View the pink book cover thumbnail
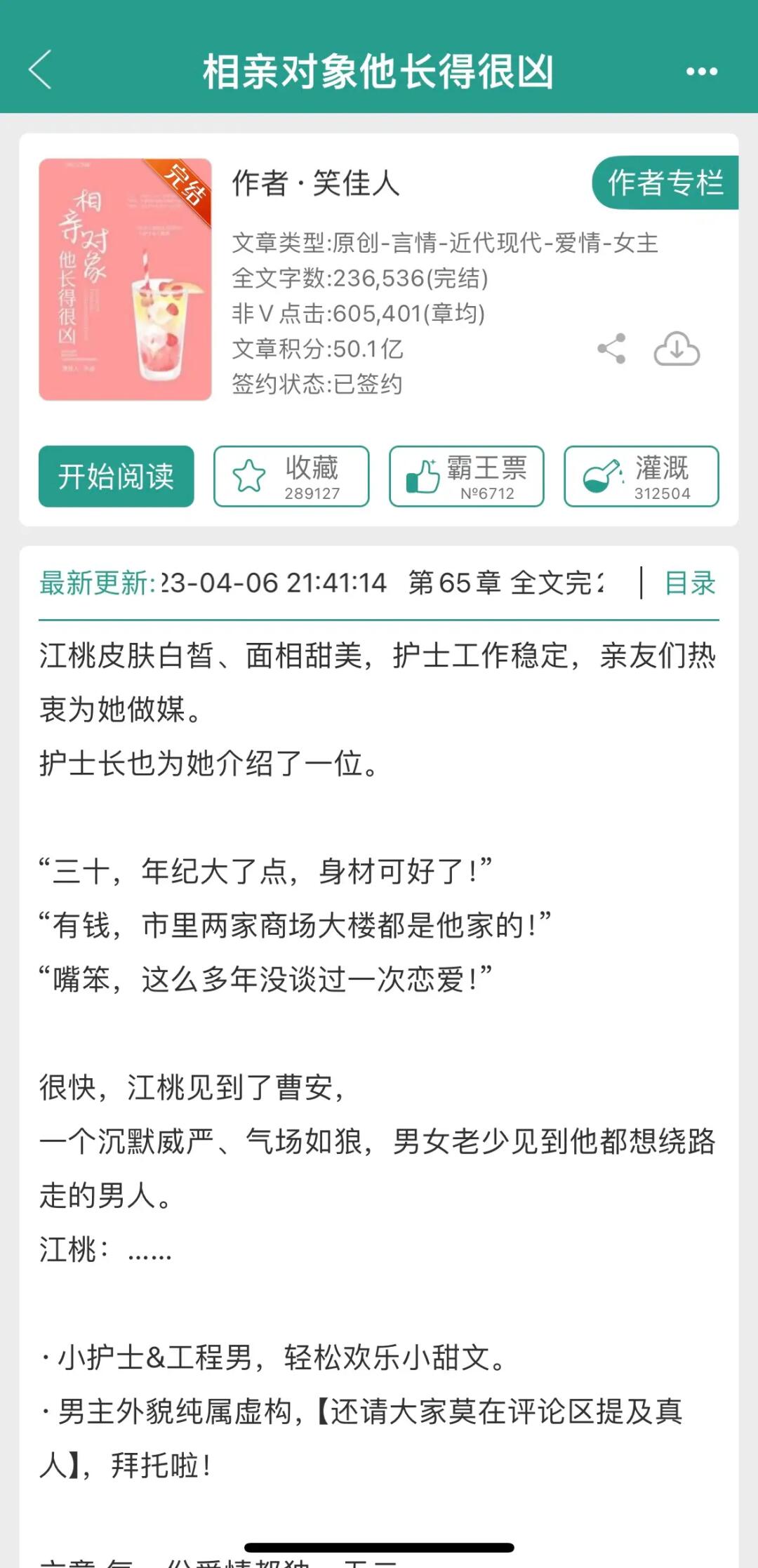 [125, 279]
